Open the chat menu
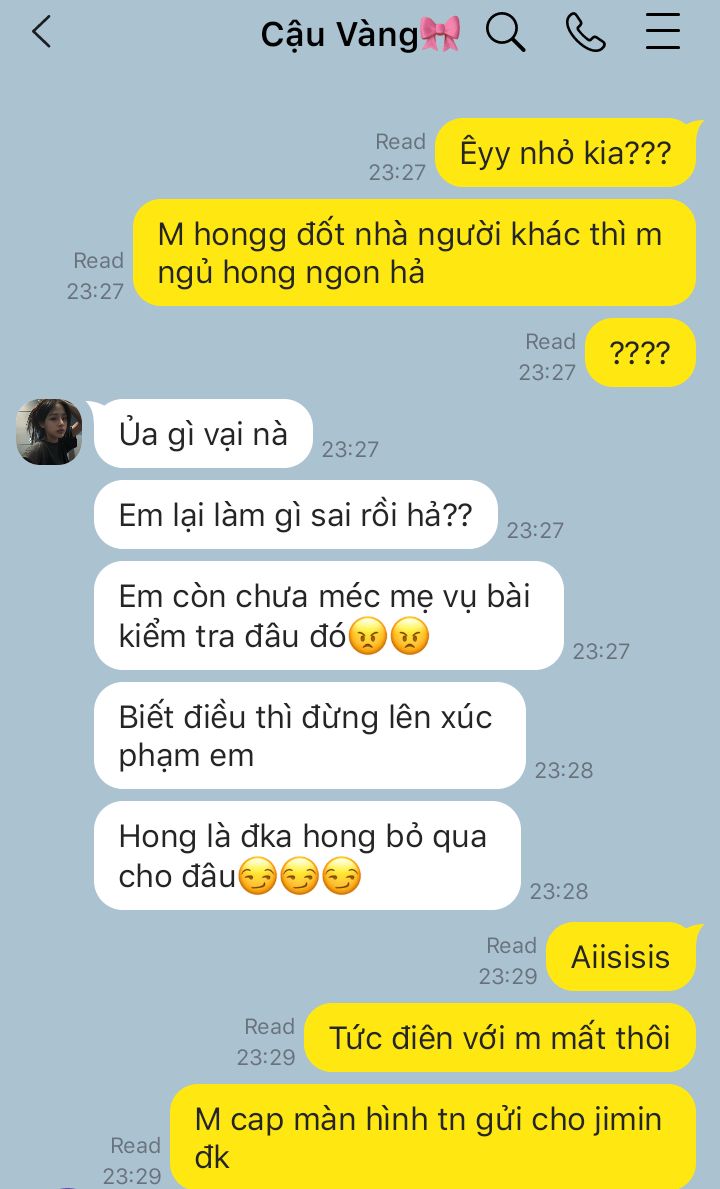This screenshot has height=1189, width=720. point(662,33)
